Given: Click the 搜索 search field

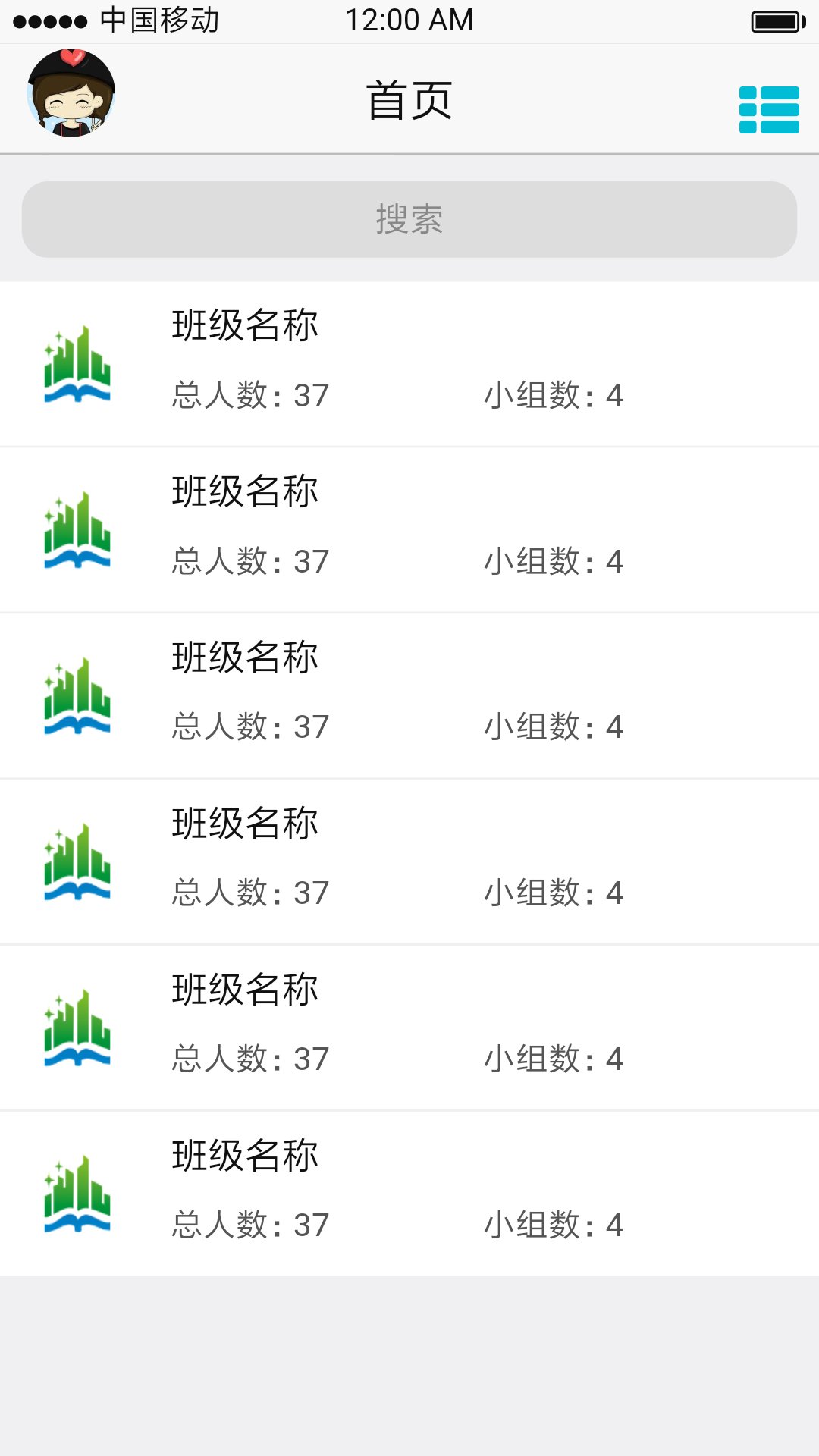Looking at the screenshot, I should tap(409, 219).
